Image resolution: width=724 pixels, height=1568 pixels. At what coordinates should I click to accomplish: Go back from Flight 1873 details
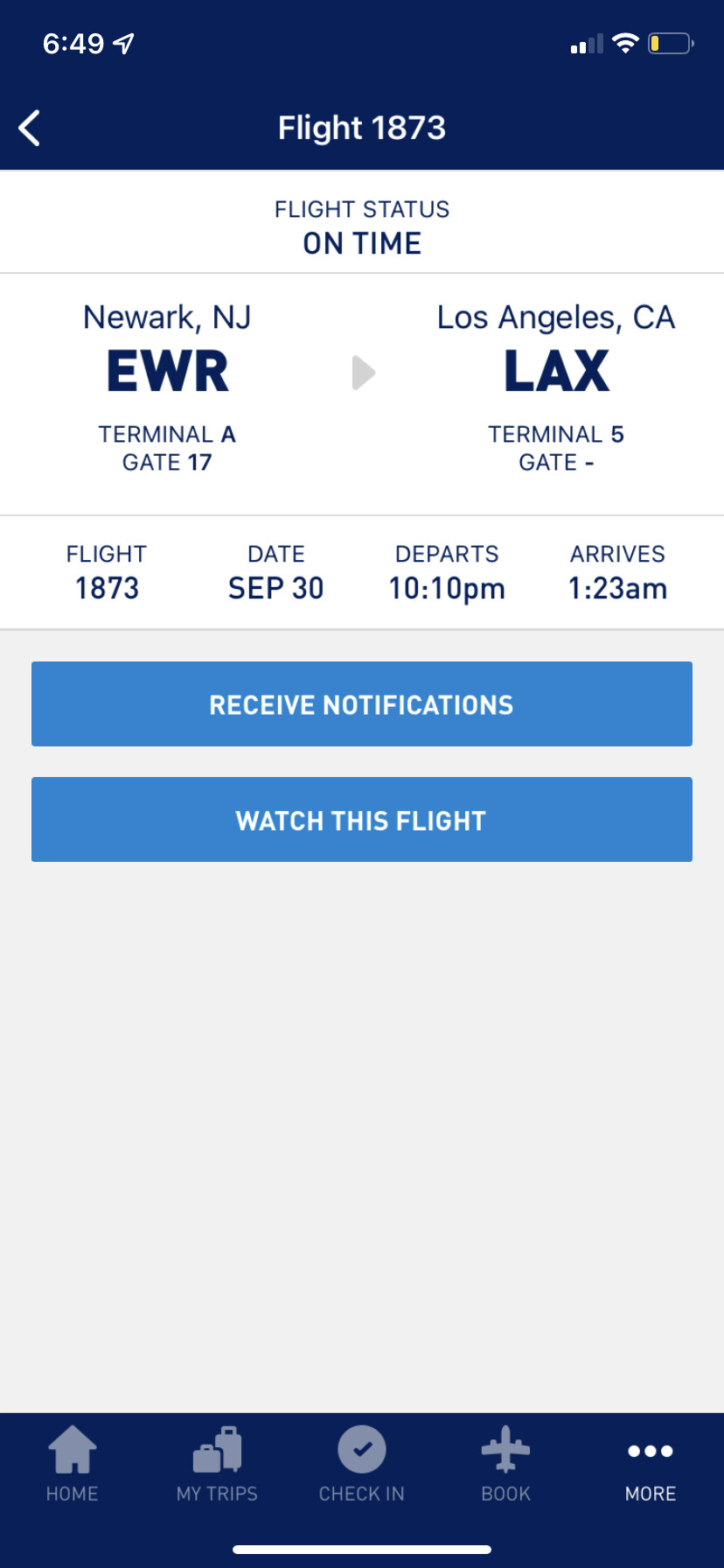click(30, 128)
